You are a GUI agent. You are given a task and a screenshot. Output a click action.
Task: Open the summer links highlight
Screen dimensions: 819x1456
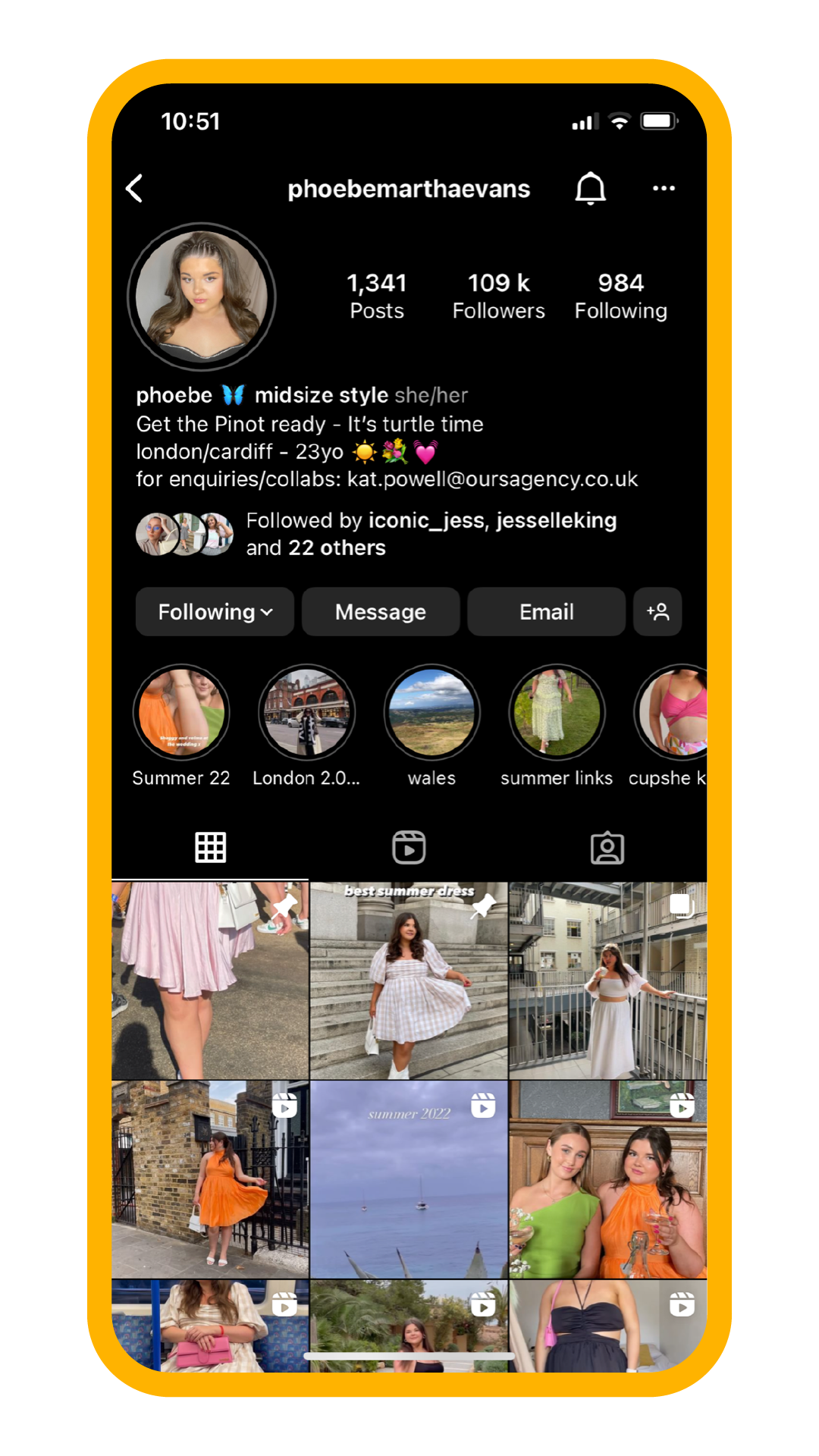(x=557, y=713)
